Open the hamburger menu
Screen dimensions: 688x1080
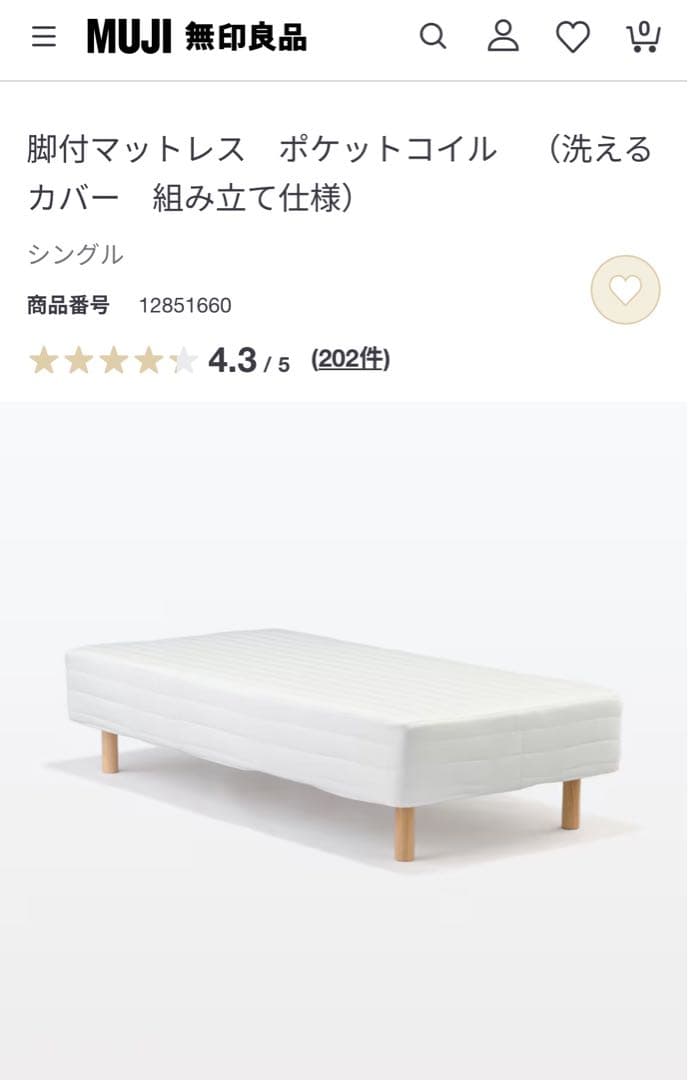(44, 37)
